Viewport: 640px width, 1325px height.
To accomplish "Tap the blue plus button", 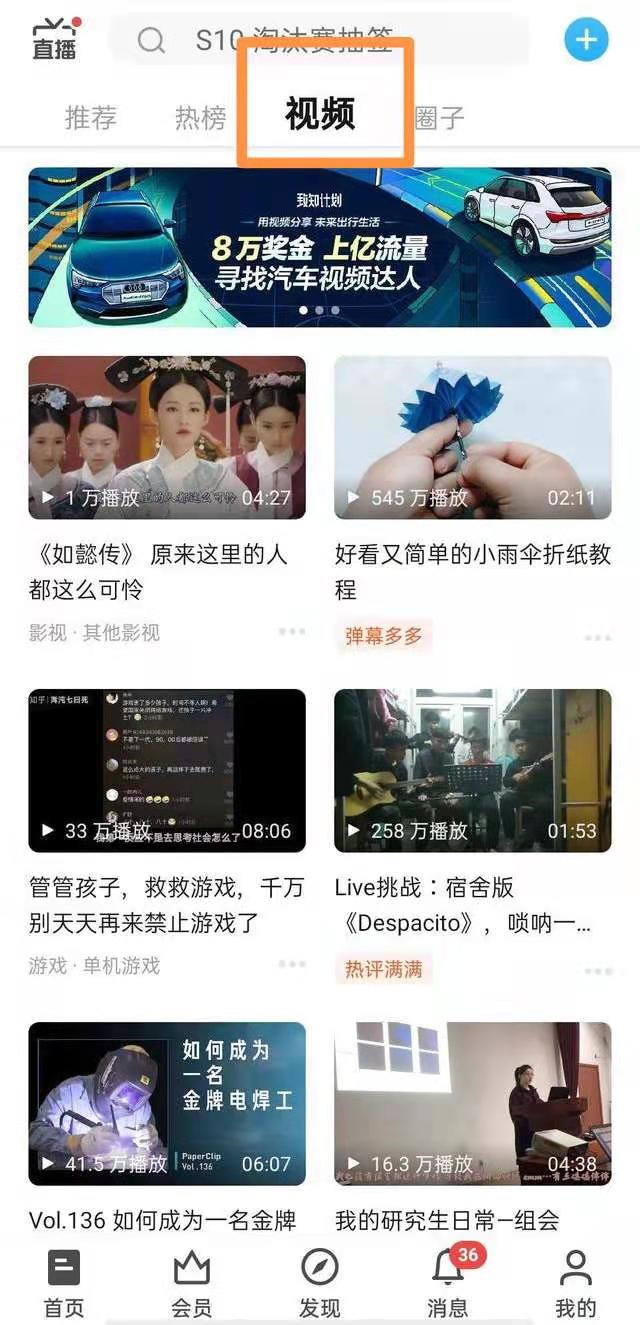I will click(x=586, y=40).
